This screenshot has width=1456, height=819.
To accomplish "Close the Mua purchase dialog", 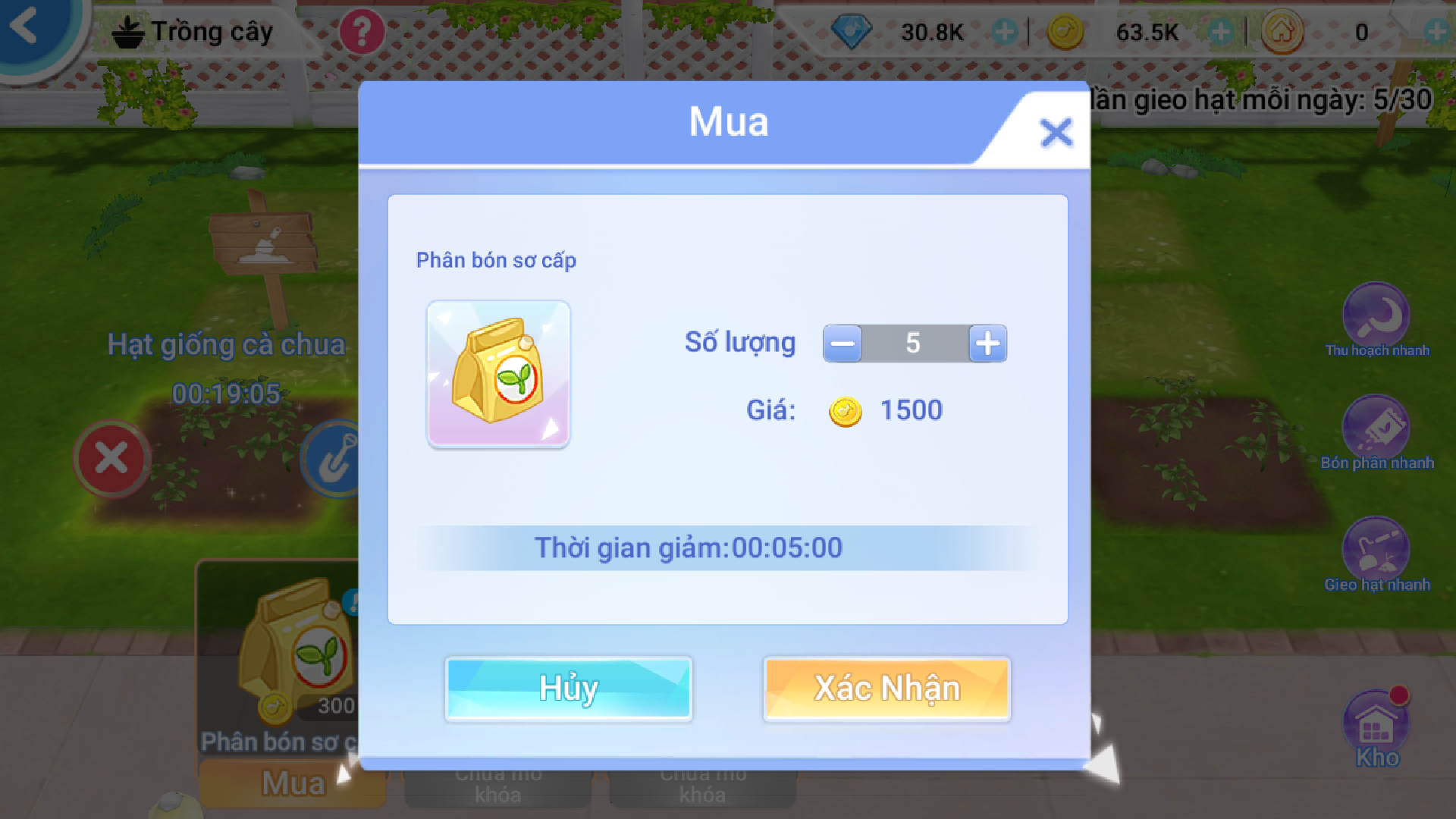I will 1056,132.
